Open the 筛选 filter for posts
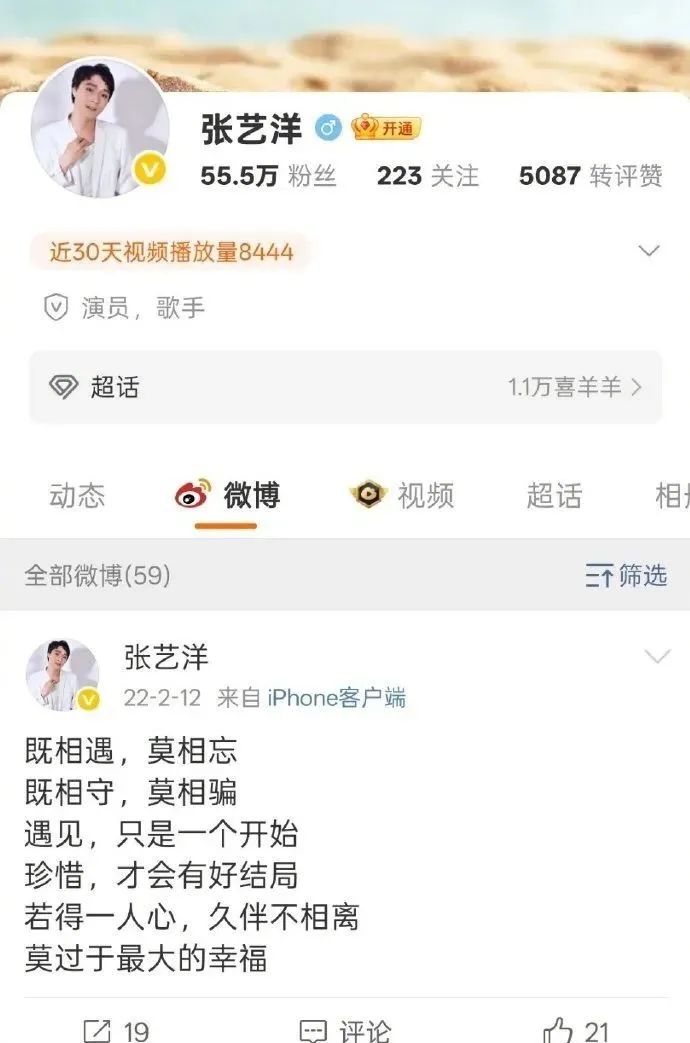 [x=626, y=575]
